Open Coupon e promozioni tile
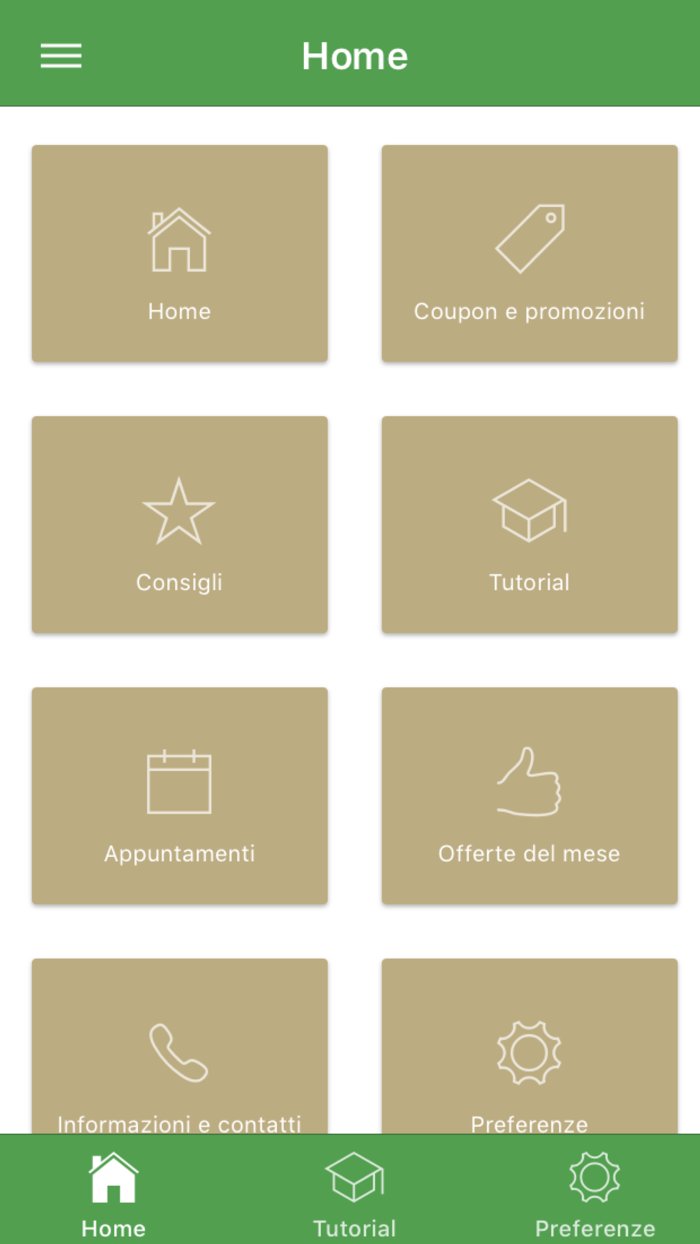The height and width of the screenshot is (1244, 700). [529, 254]
